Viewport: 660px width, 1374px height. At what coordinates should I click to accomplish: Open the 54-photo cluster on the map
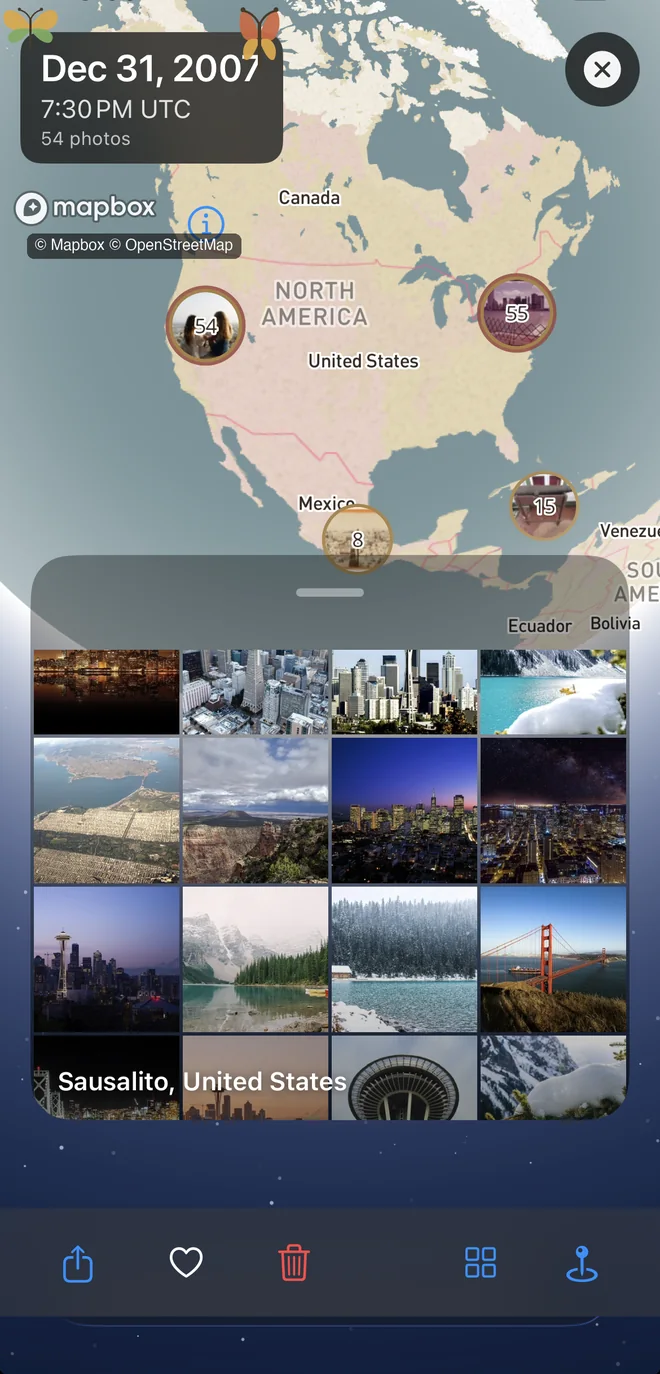(205, 325)
